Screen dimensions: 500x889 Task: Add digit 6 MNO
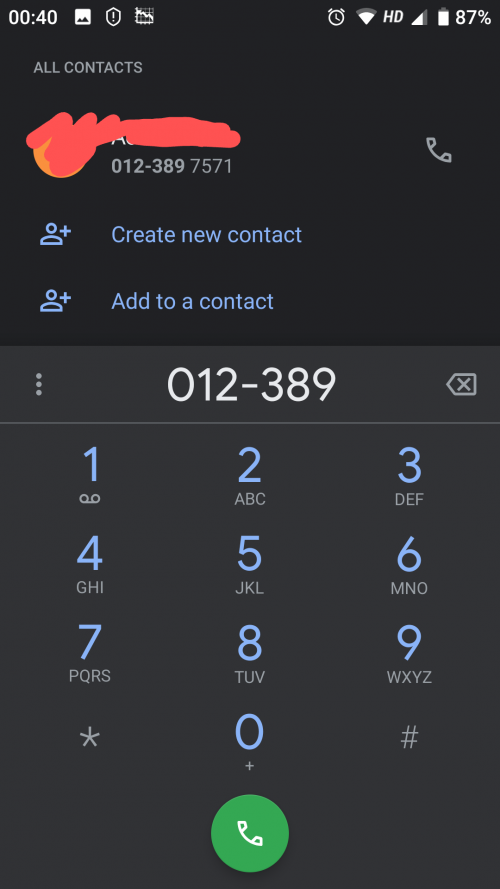coord(409,564)
